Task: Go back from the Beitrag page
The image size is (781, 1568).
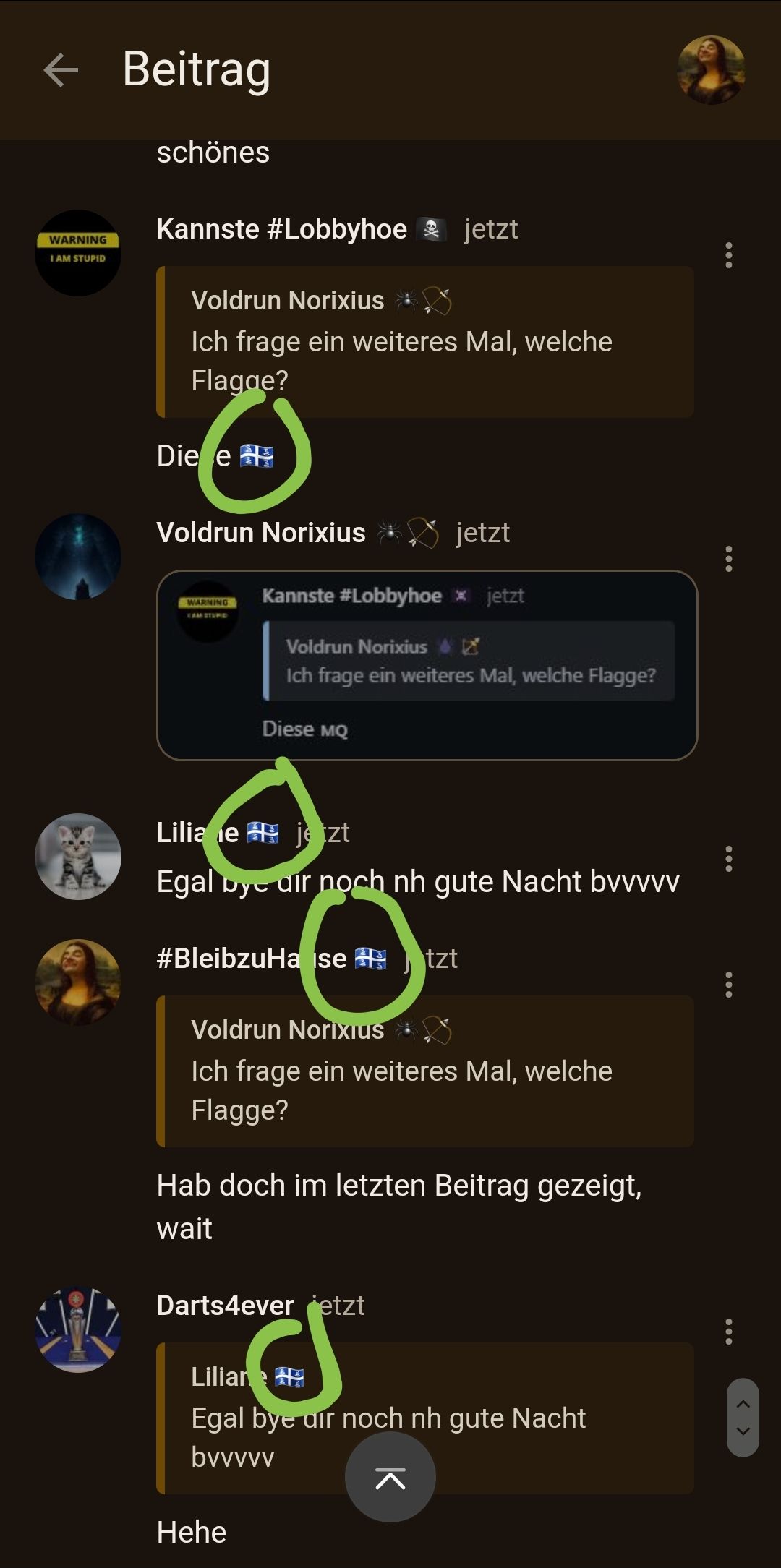Action: (61, 70)
